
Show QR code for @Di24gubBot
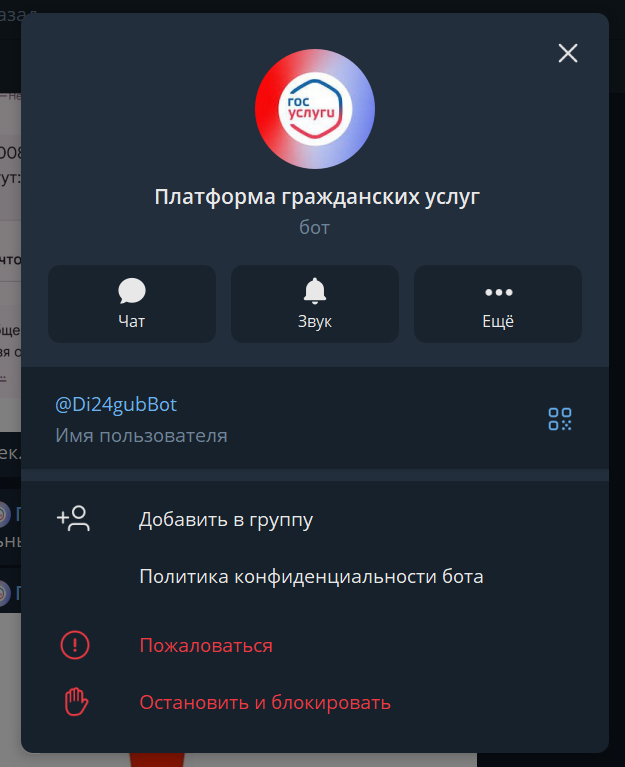tap(560, 419)
